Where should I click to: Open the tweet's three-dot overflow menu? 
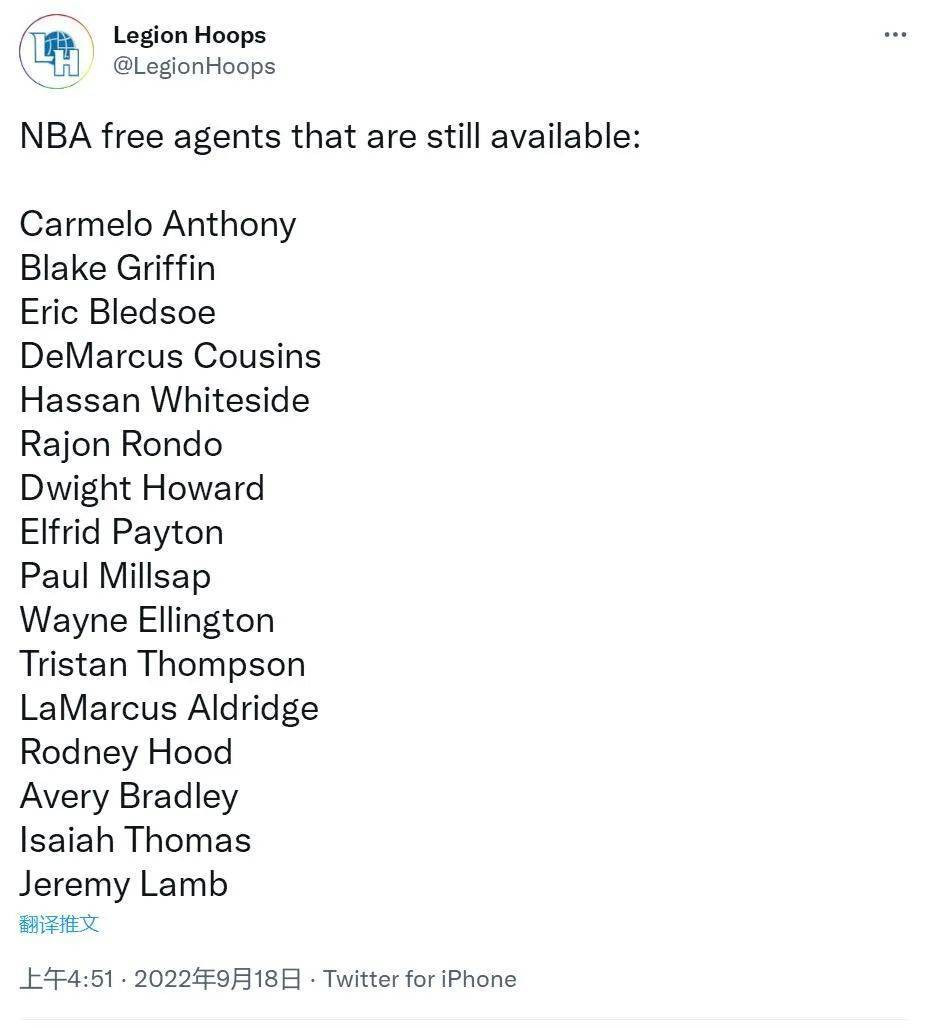(895, 35)
